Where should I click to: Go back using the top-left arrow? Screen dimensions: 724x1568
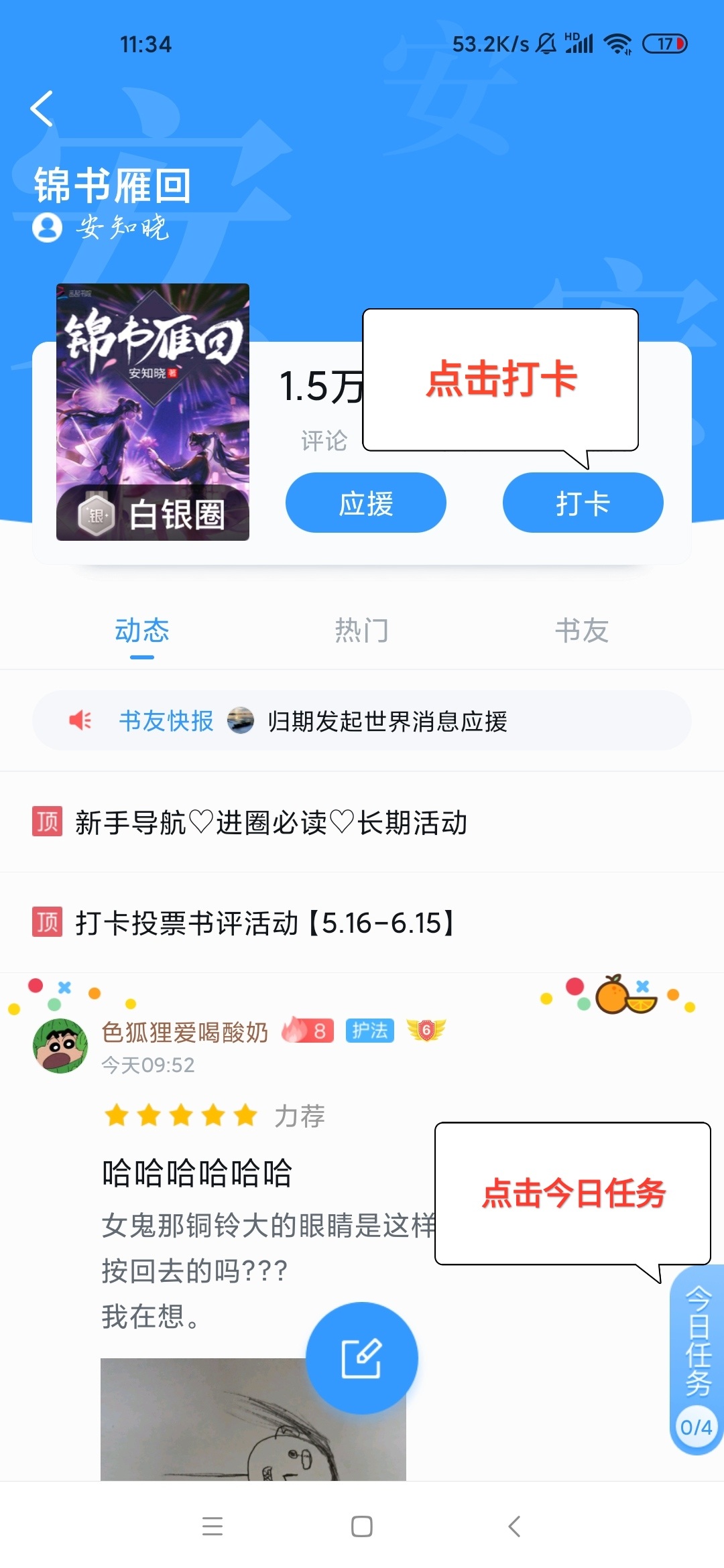(x=42, y=109)
